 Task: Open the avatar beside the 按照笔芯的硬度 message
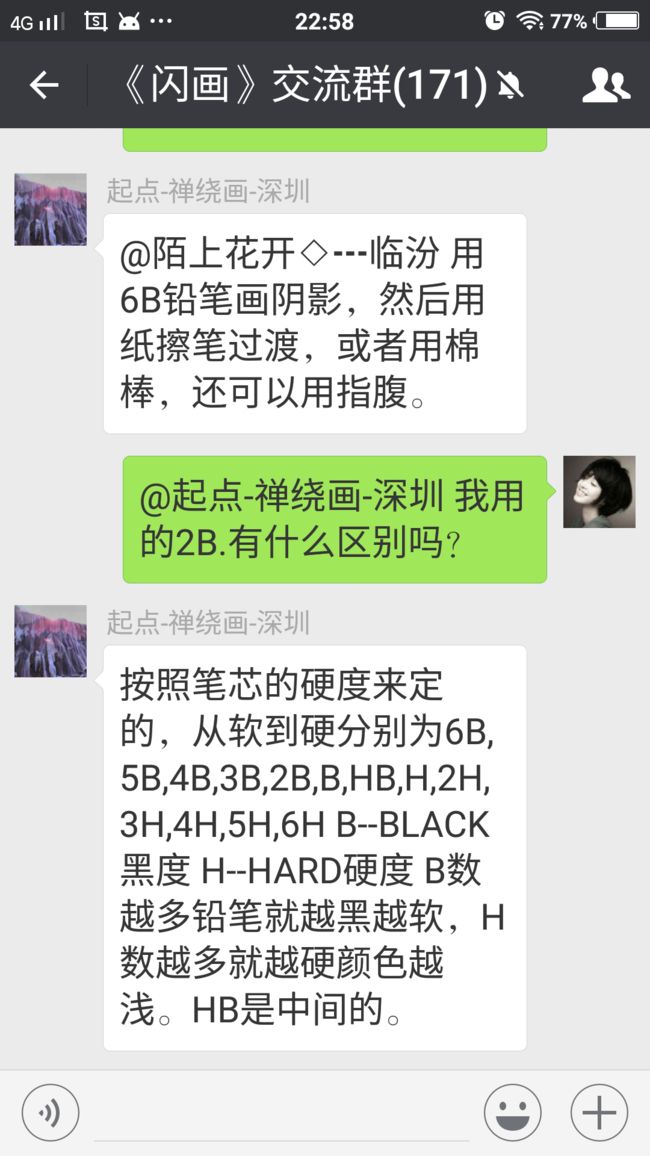coord(51,641)
